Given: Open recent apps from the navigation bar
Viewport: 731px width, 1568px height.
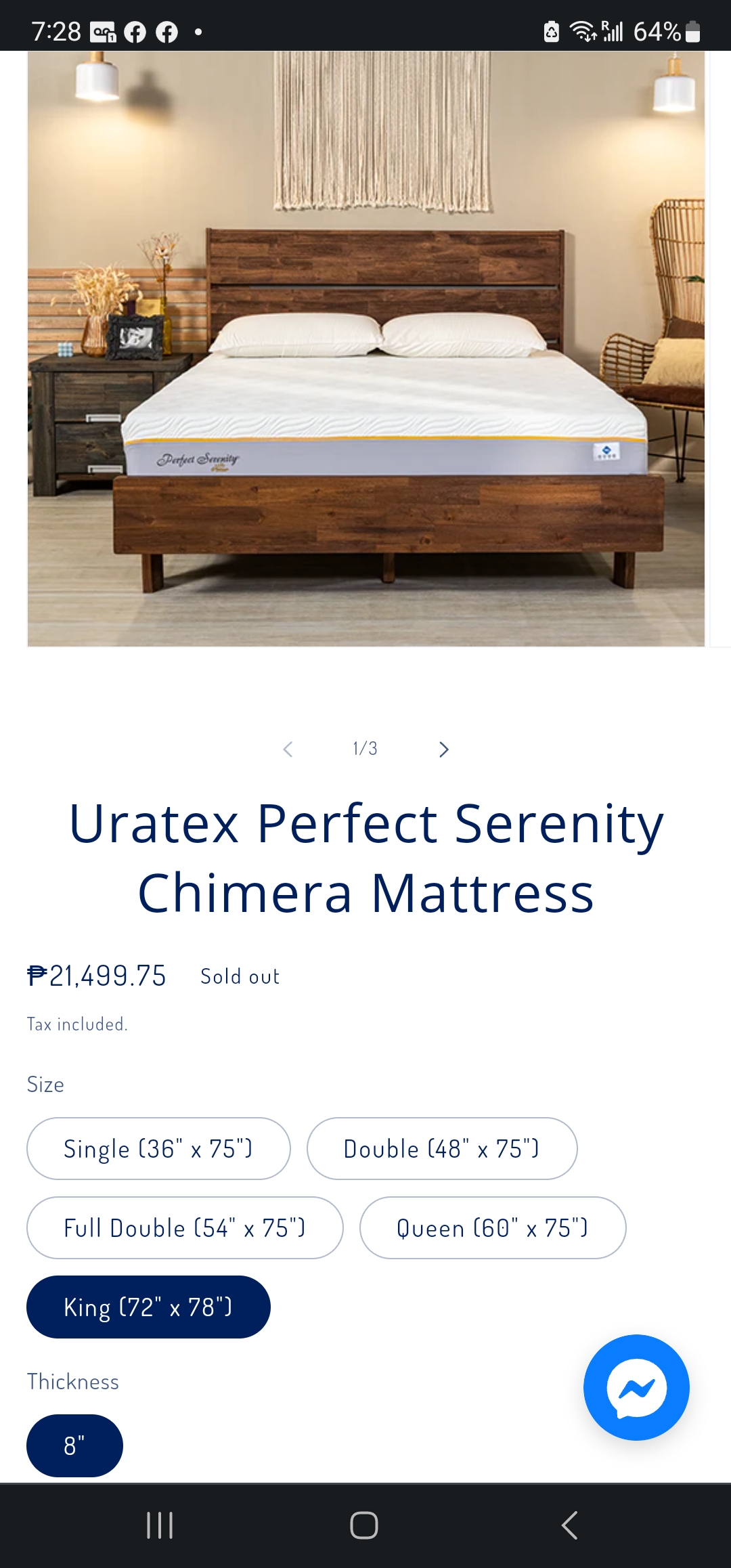Looking at the screenshot, I should click(x=159, y=1525).
